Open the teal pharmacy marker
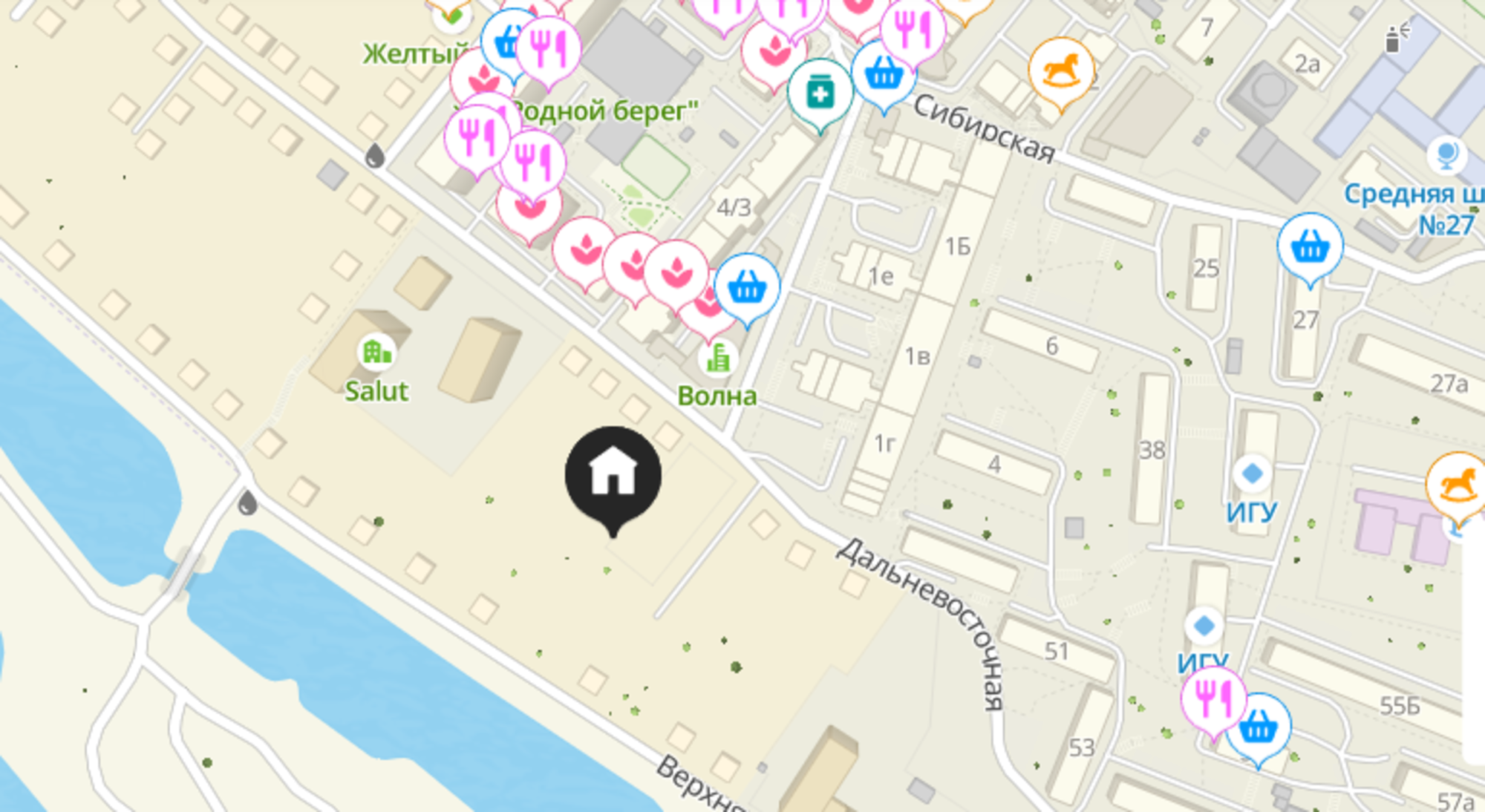Screen dimensions: 1485x812 819,92
